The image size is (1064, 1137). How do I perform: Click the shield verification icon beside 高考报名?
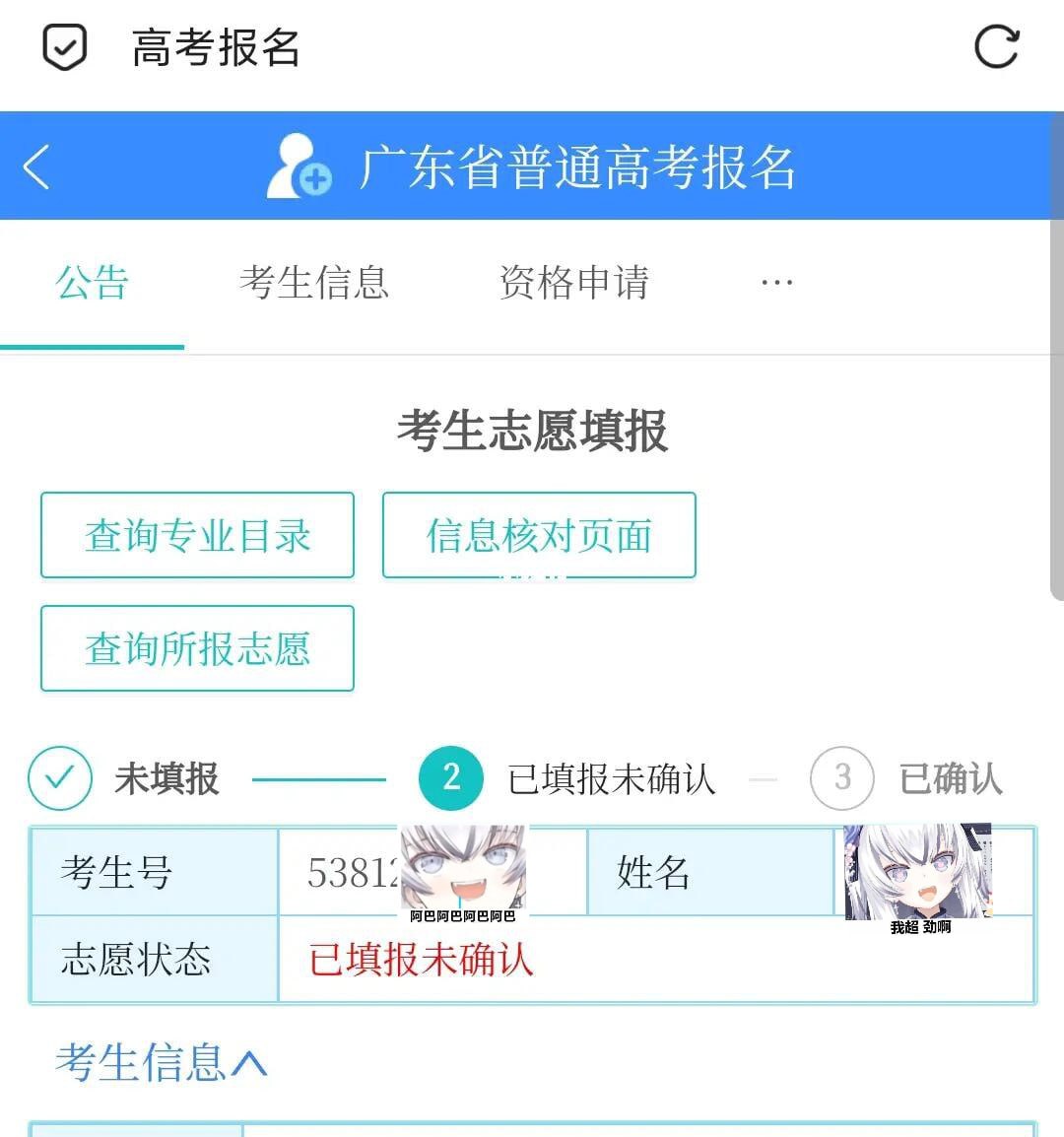[63, 45]
